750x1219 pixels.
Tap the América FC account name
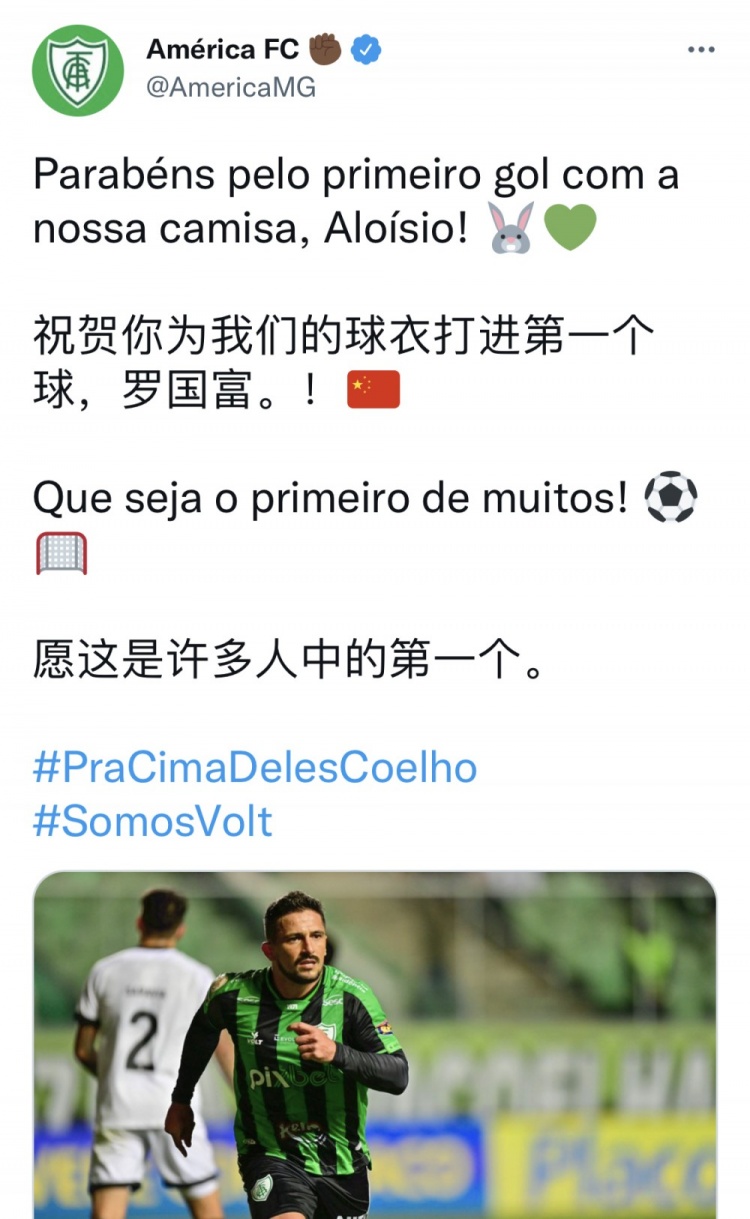(x=222, y=48)
